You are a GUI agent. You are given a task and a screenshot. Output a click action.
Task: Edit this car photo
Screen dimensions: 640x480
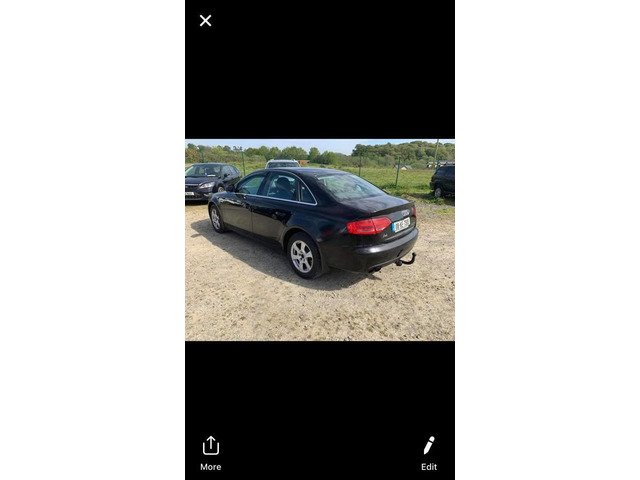pyautogui.click(x=428, y=452)
